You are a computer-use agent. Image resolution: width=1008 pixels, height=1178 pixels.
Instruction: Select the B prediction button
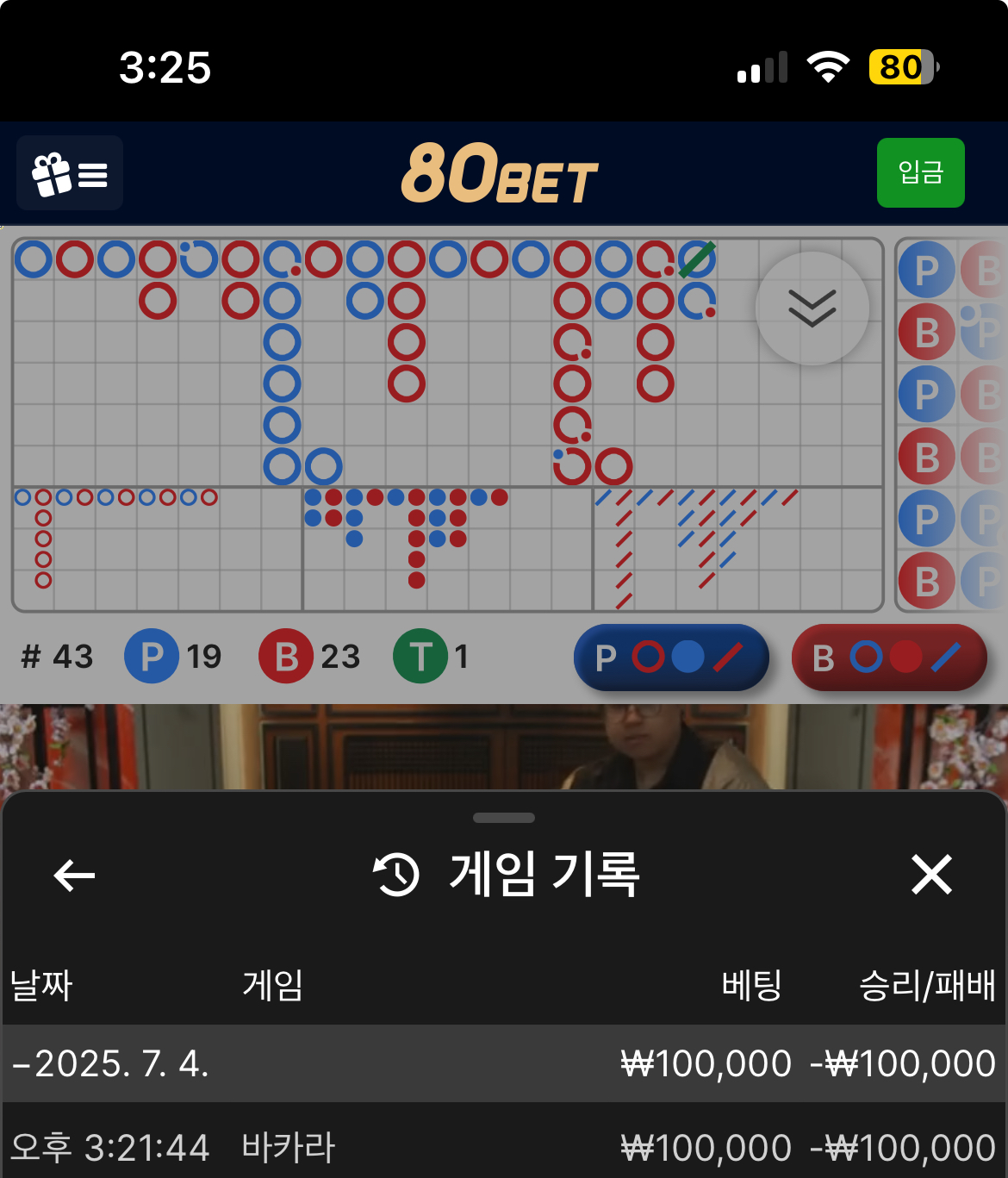[x=888, y=658]
